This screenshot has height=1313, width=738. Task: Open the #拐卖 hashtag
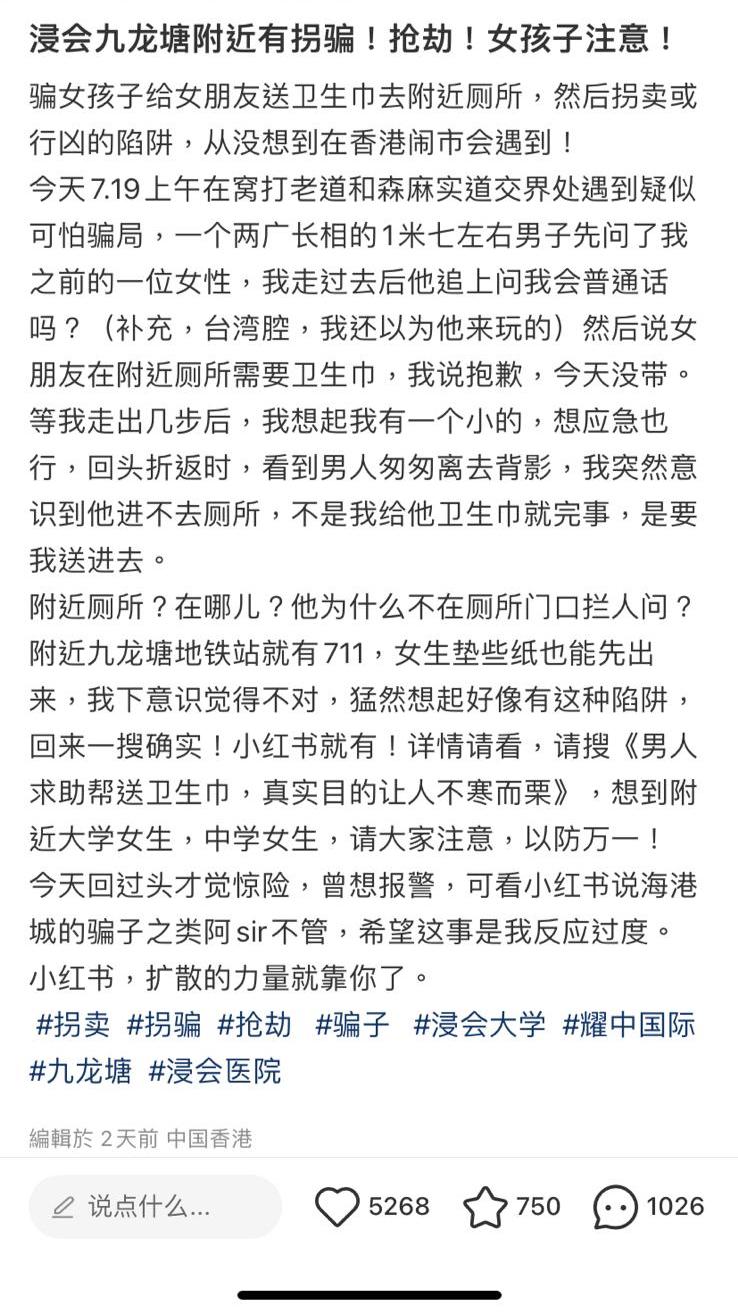(x=72, y=1024)
